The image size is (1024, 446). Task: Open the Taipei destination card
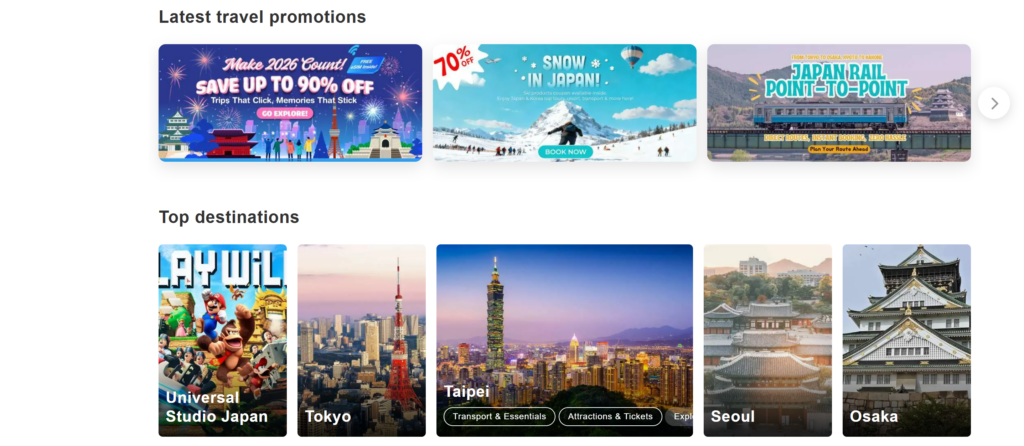564,320
